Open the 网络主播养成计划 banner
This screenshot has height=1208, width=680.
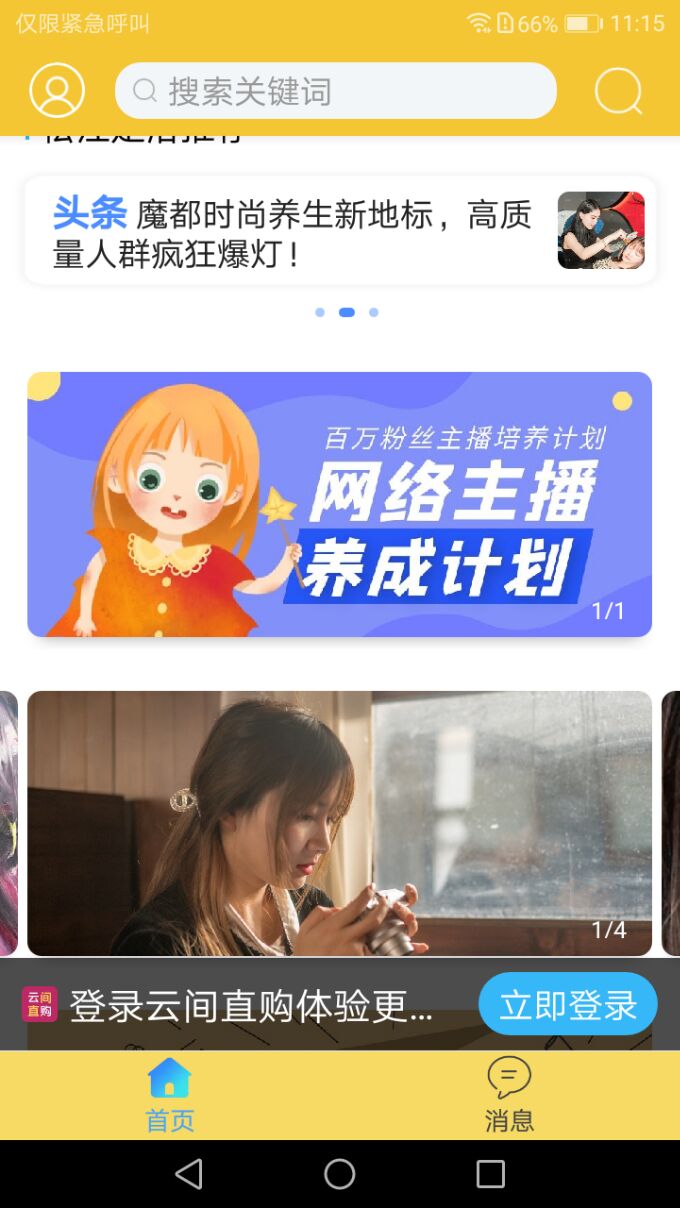click(340, 504)
